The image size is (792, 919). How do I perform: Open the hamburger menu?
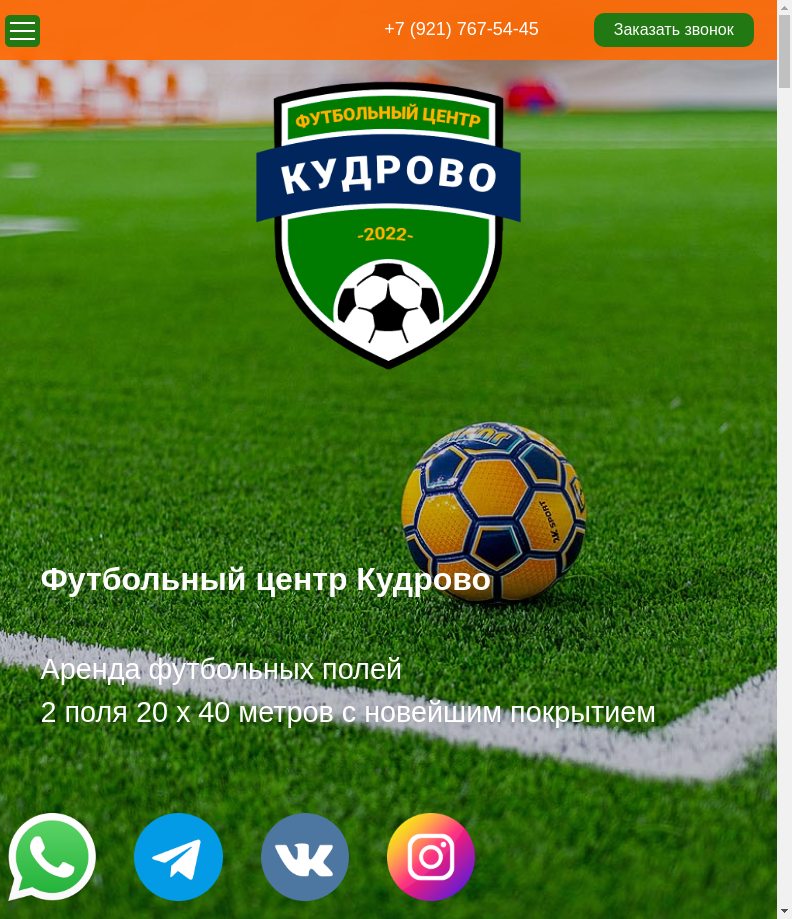coord(22,31)
